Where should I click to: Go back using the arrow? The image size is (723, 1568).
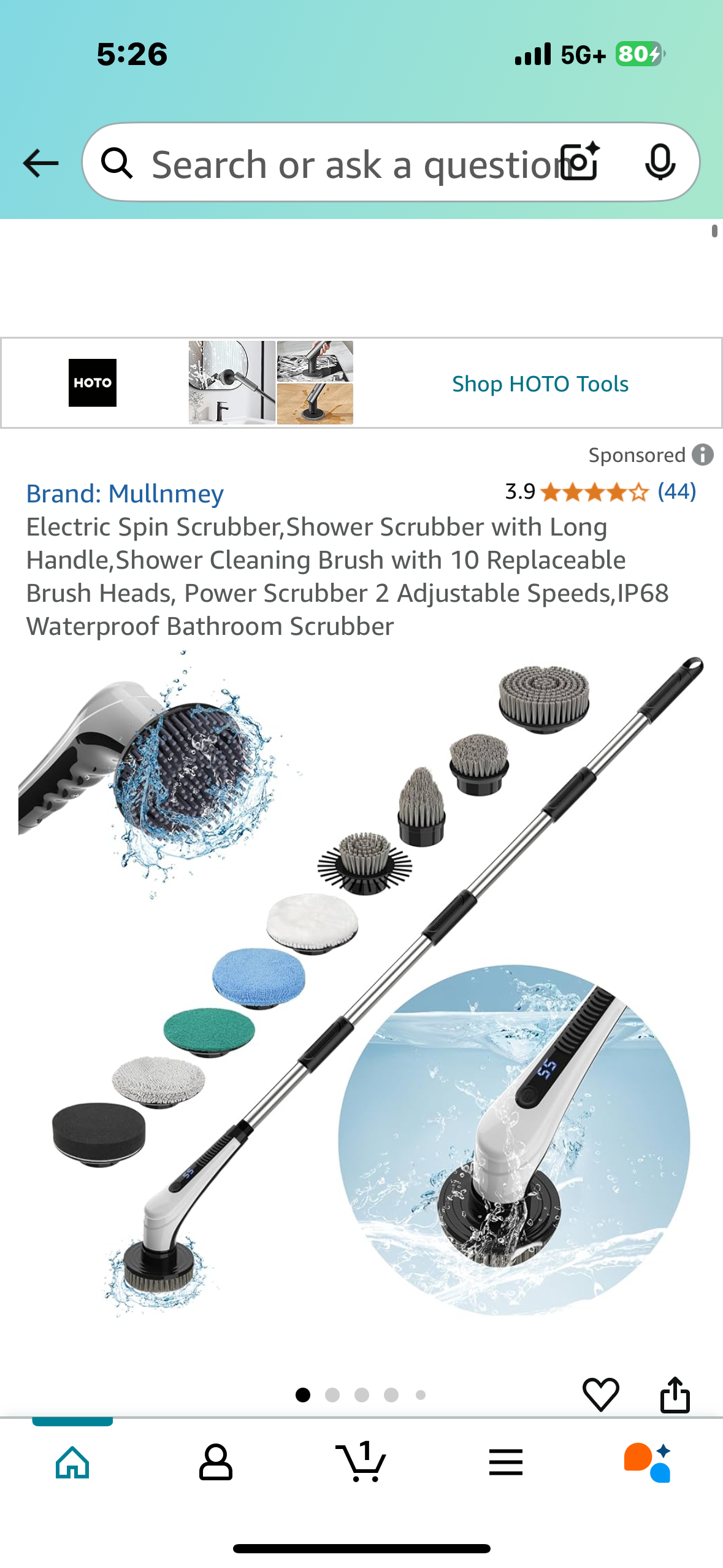40,163
